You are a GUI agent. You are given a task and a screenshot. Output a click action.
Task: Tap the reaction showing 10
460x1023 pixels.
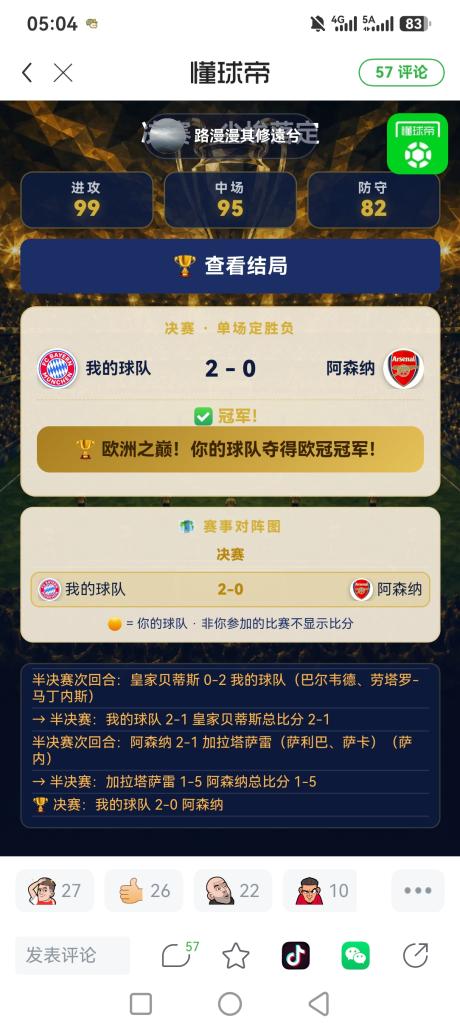pos(321,891)
